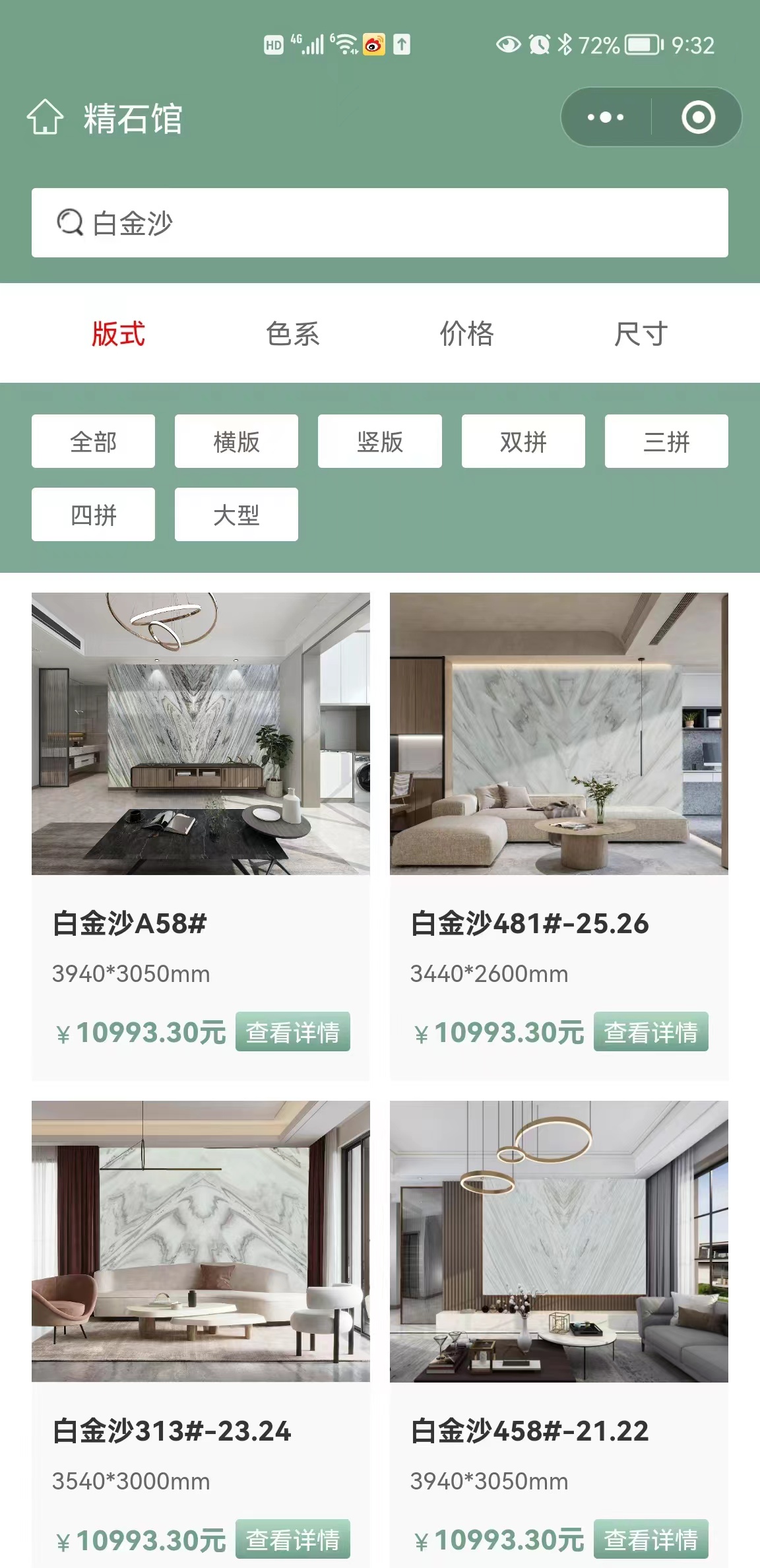Select the 大型 chip
Image resolution: width=760 pixels, height=1568 pixels.
tap(236, 515)
